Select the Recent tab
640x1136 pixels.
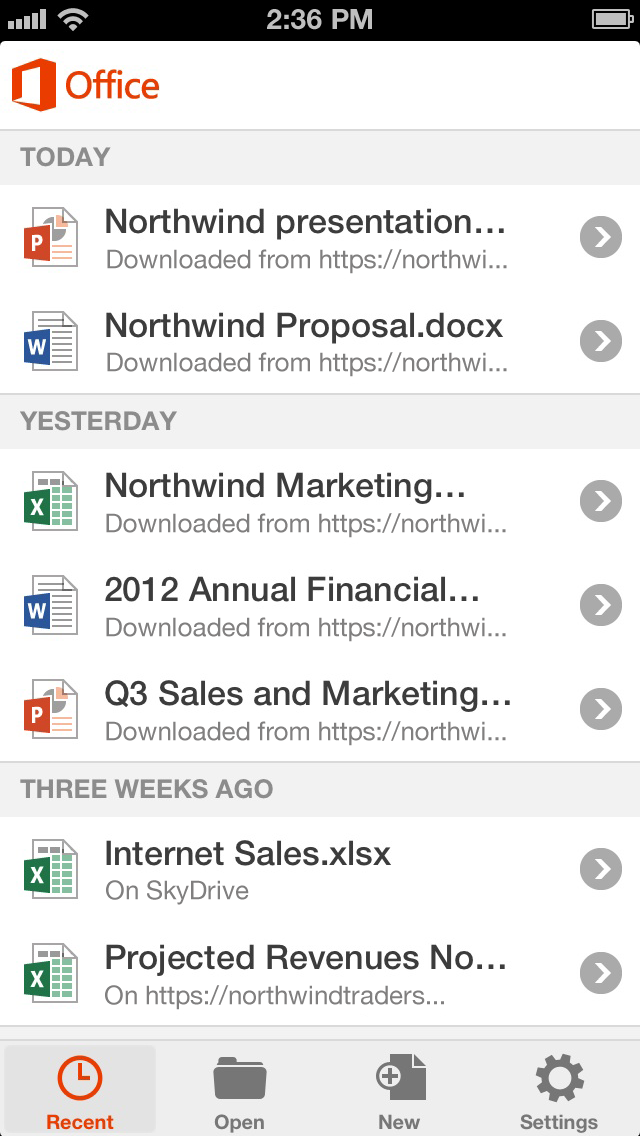pos(80,1091)
